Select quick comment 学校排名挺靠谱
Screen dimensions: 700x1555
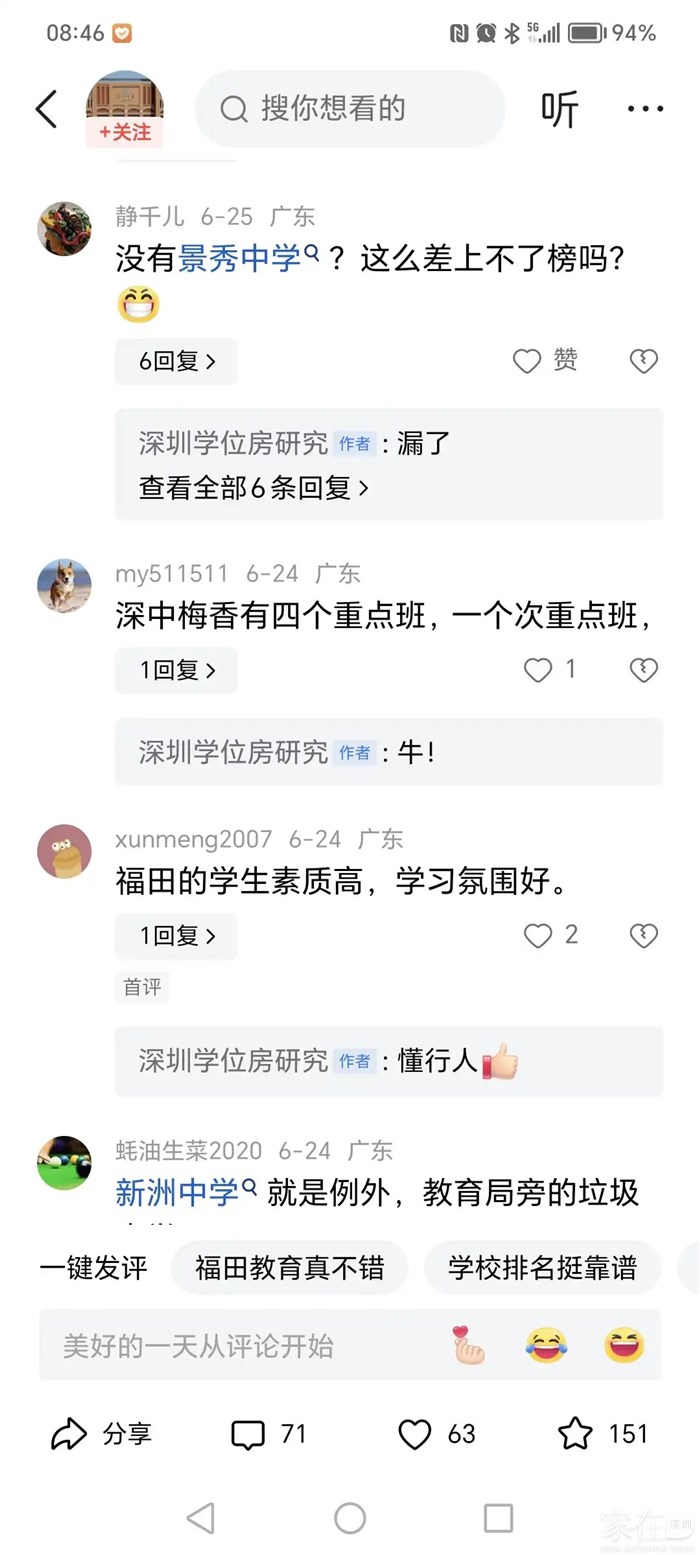click(x=542, y=1268)
